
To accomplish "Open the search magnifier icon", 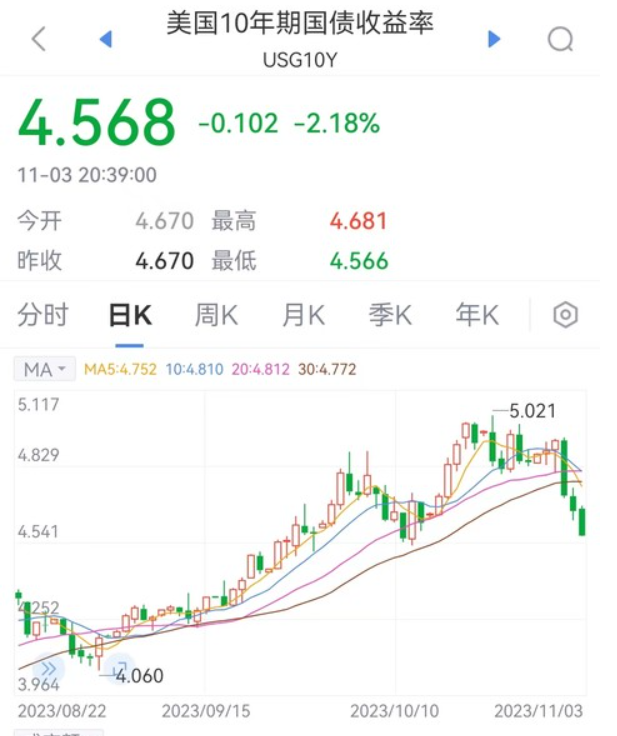I will click(x=561, y=39).
